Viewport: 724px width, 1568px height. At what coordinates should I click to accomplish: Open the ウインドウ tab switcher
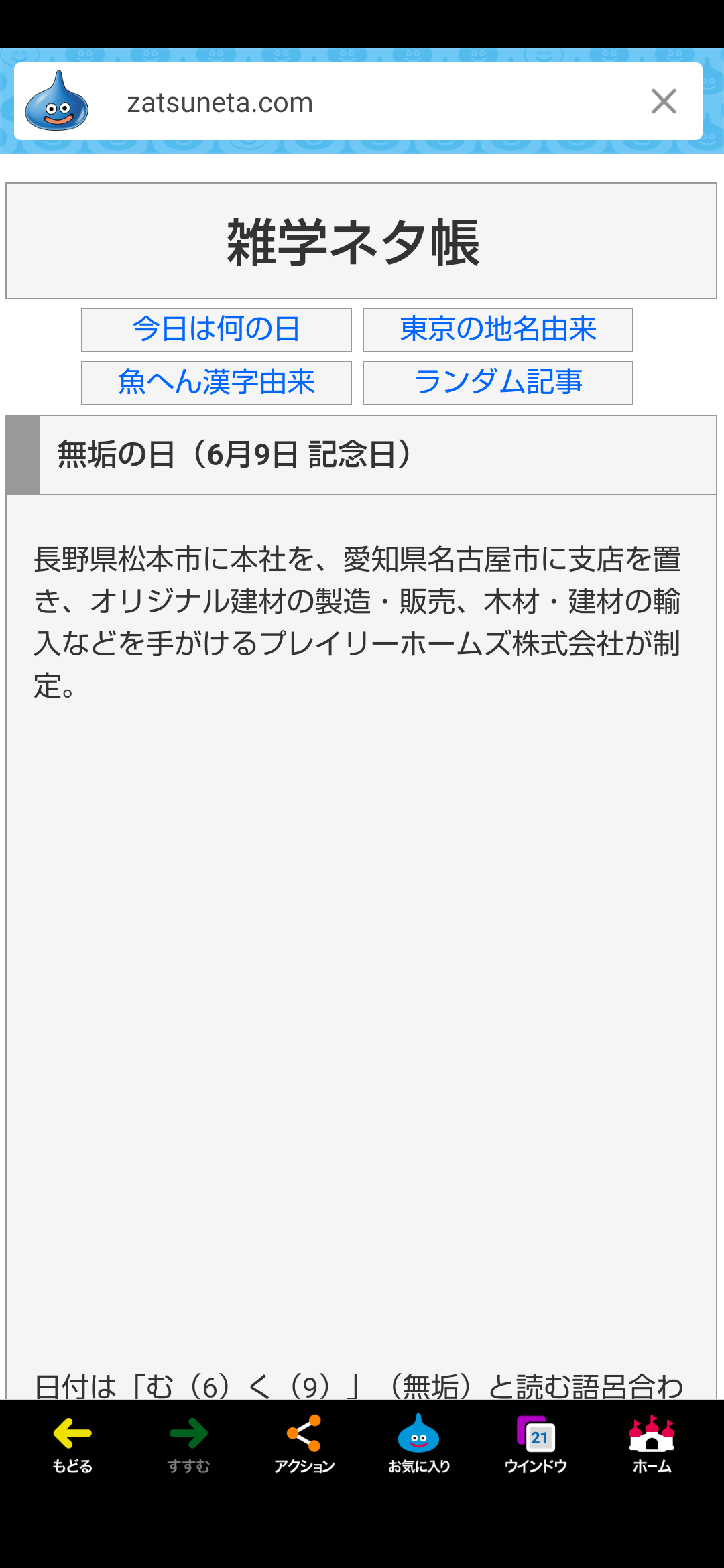point(536,1444)
